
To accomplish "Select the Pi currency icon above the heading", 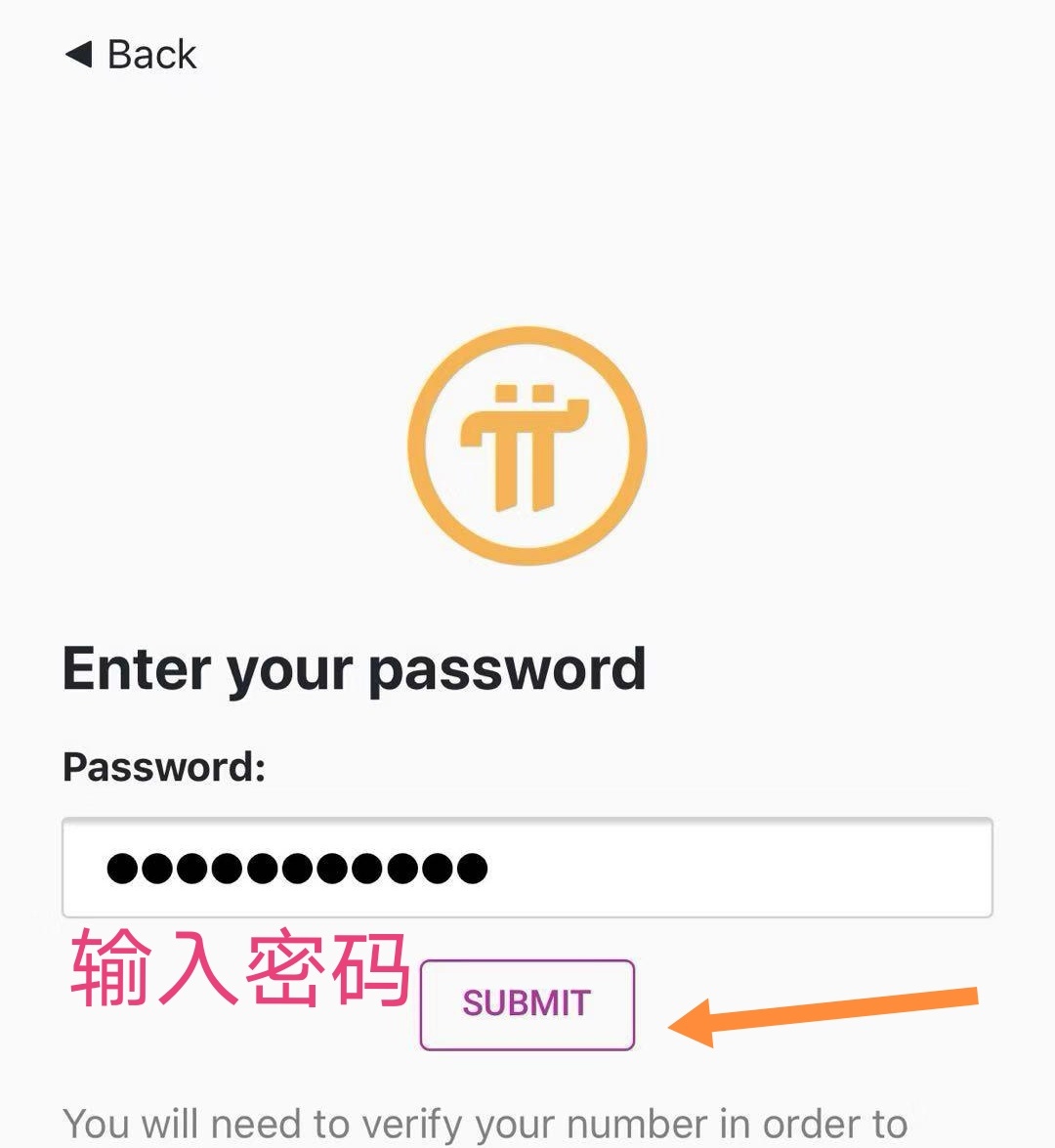I will pyautogui.click(x=527, y=445).
